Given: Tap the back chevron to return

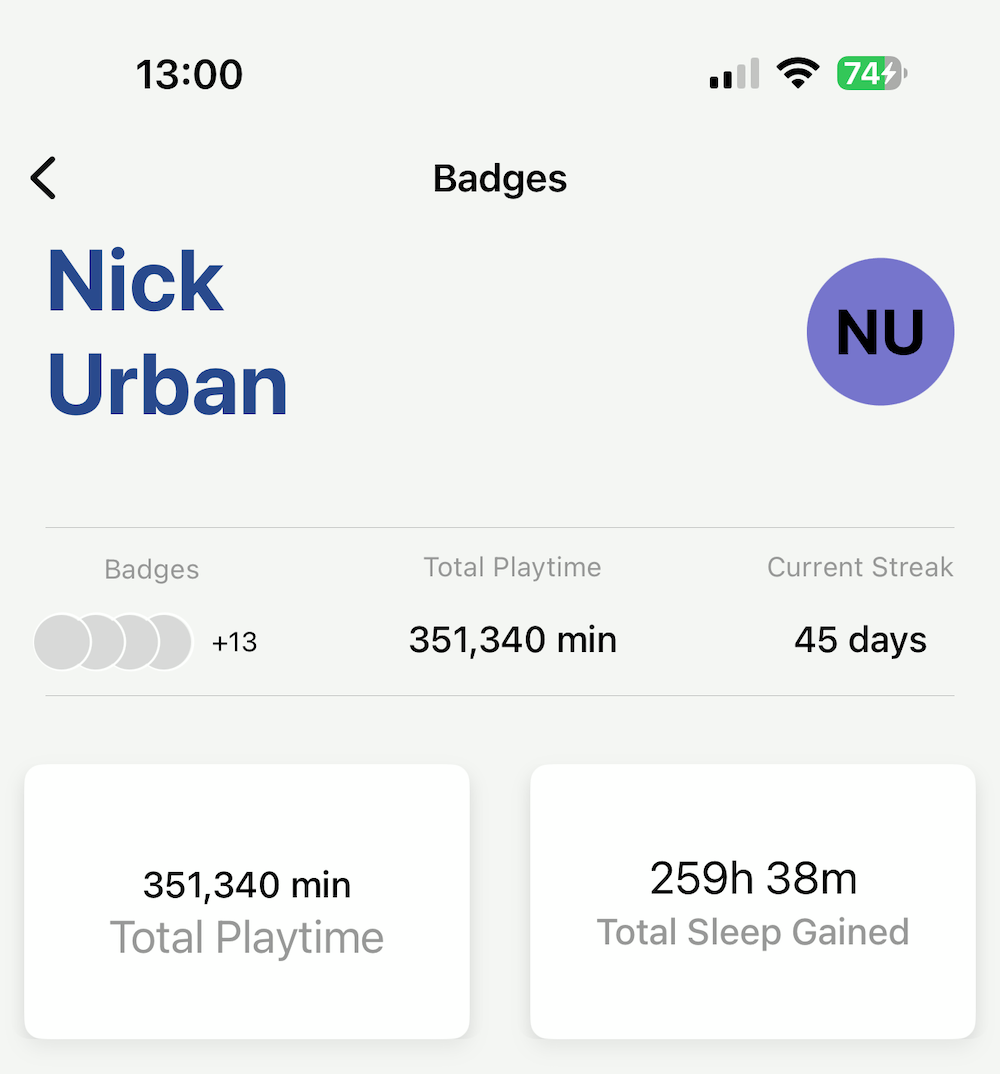Looking at the screenshot, I should tap(43, 177).
